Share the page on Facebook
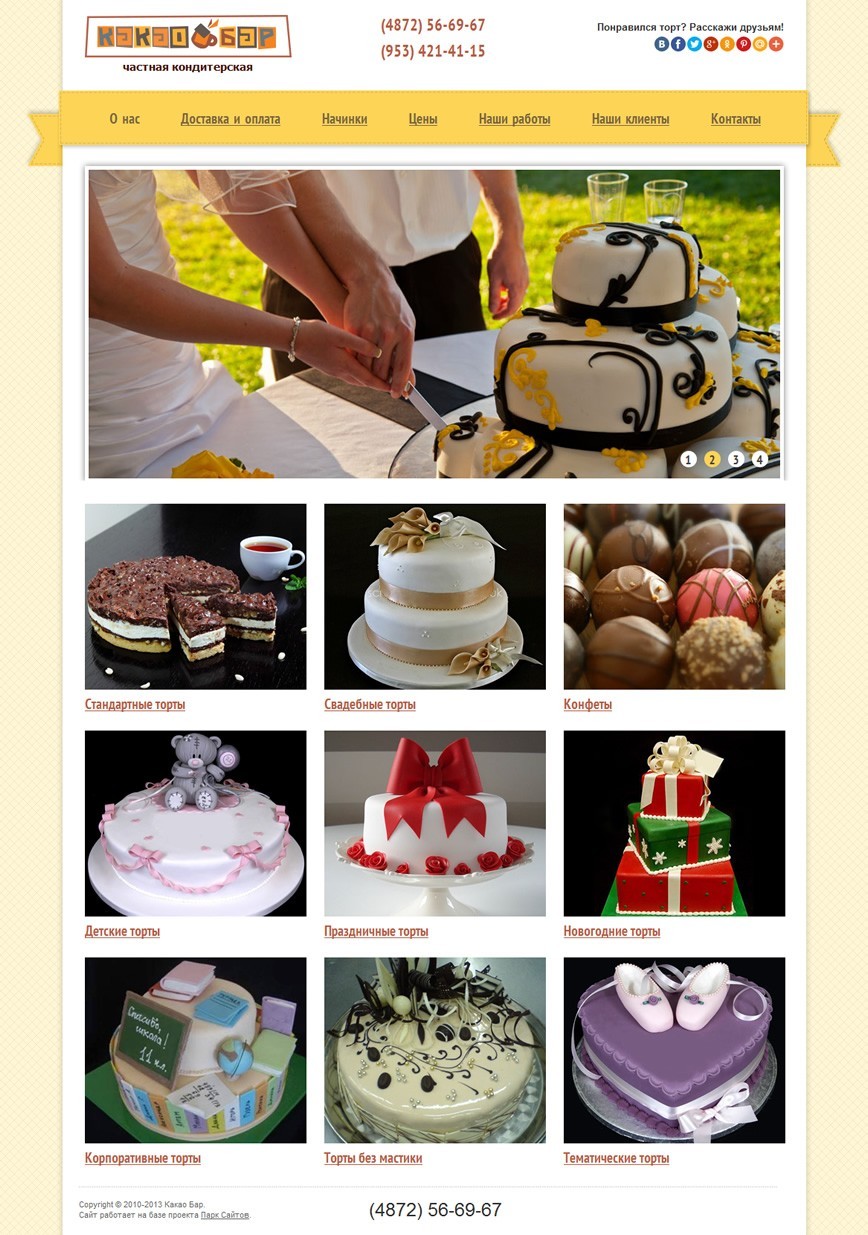Viewport: 868px width, 1235px height. click(x=678, y=44)
